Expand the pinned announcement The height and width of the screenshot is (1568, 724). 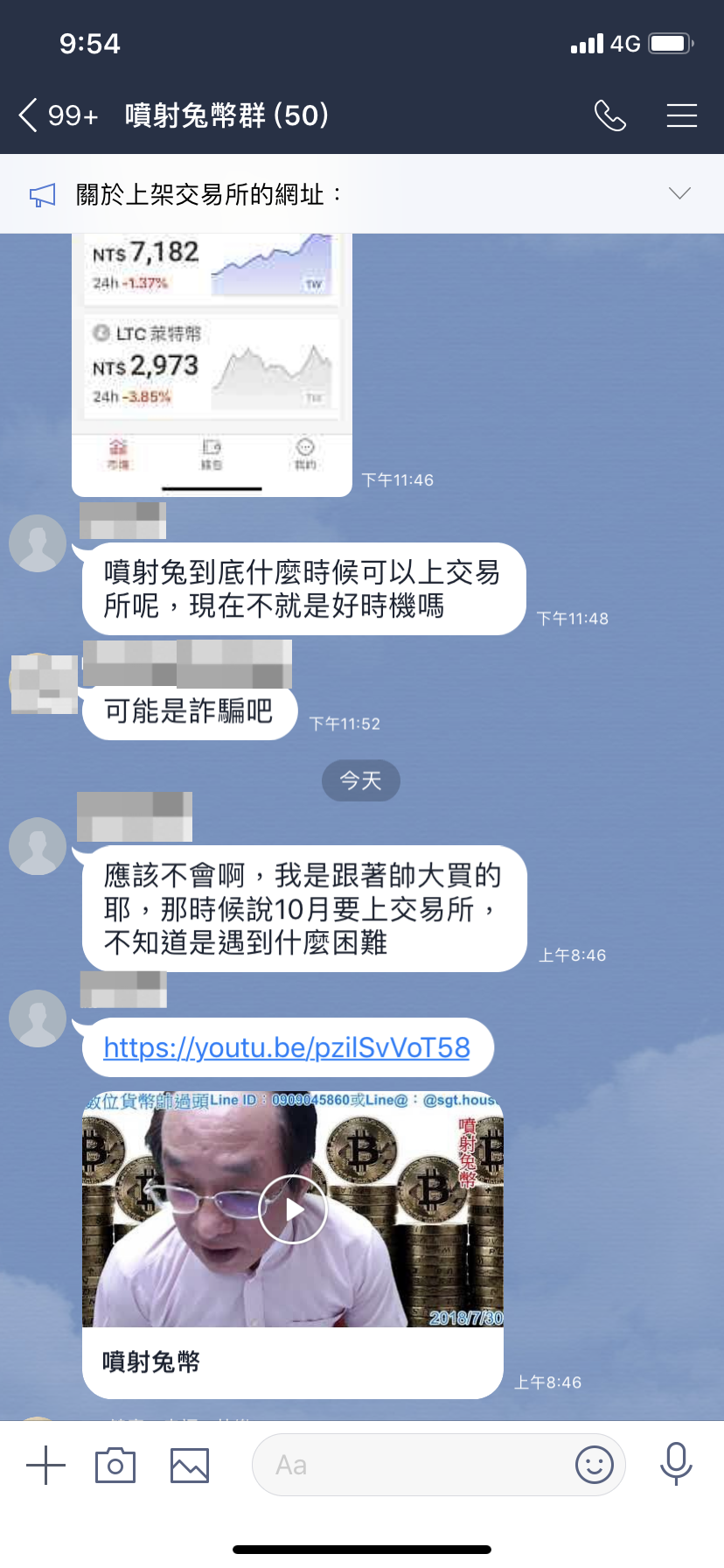(679, 193)
